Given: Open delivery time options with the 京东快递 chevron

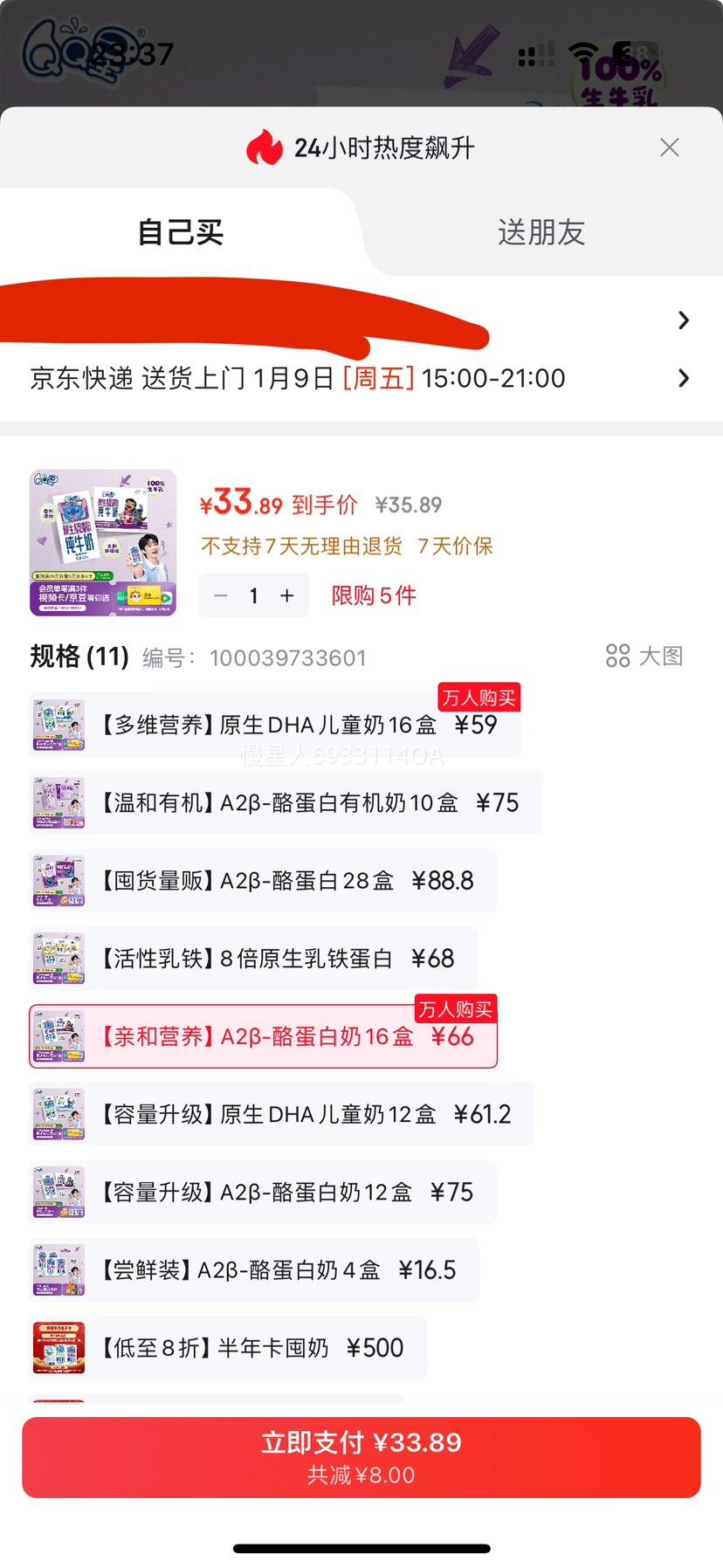Looking at the screenshot, I should pos(684,379).
